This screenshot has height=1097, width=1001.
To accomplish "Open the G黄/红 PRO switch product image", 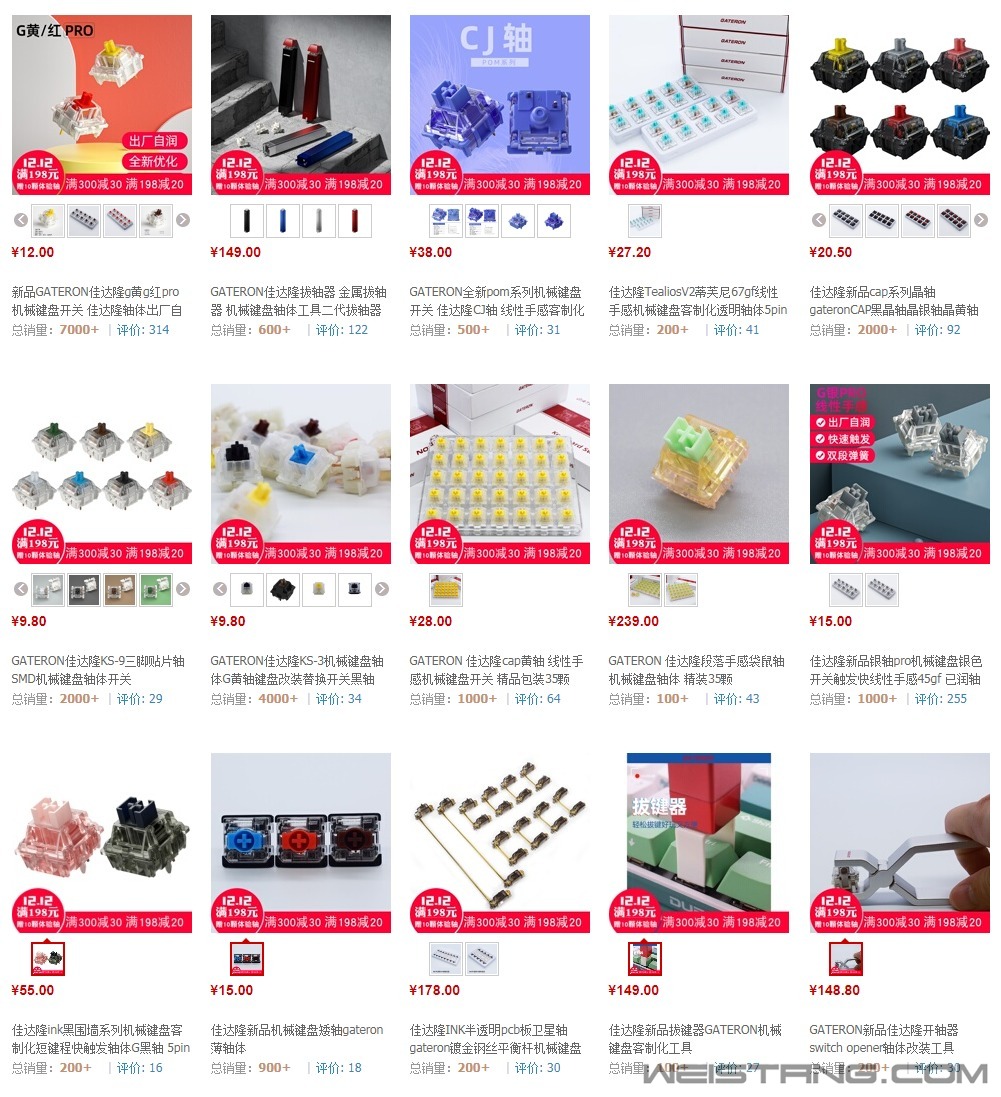I will tap(101, 104).
